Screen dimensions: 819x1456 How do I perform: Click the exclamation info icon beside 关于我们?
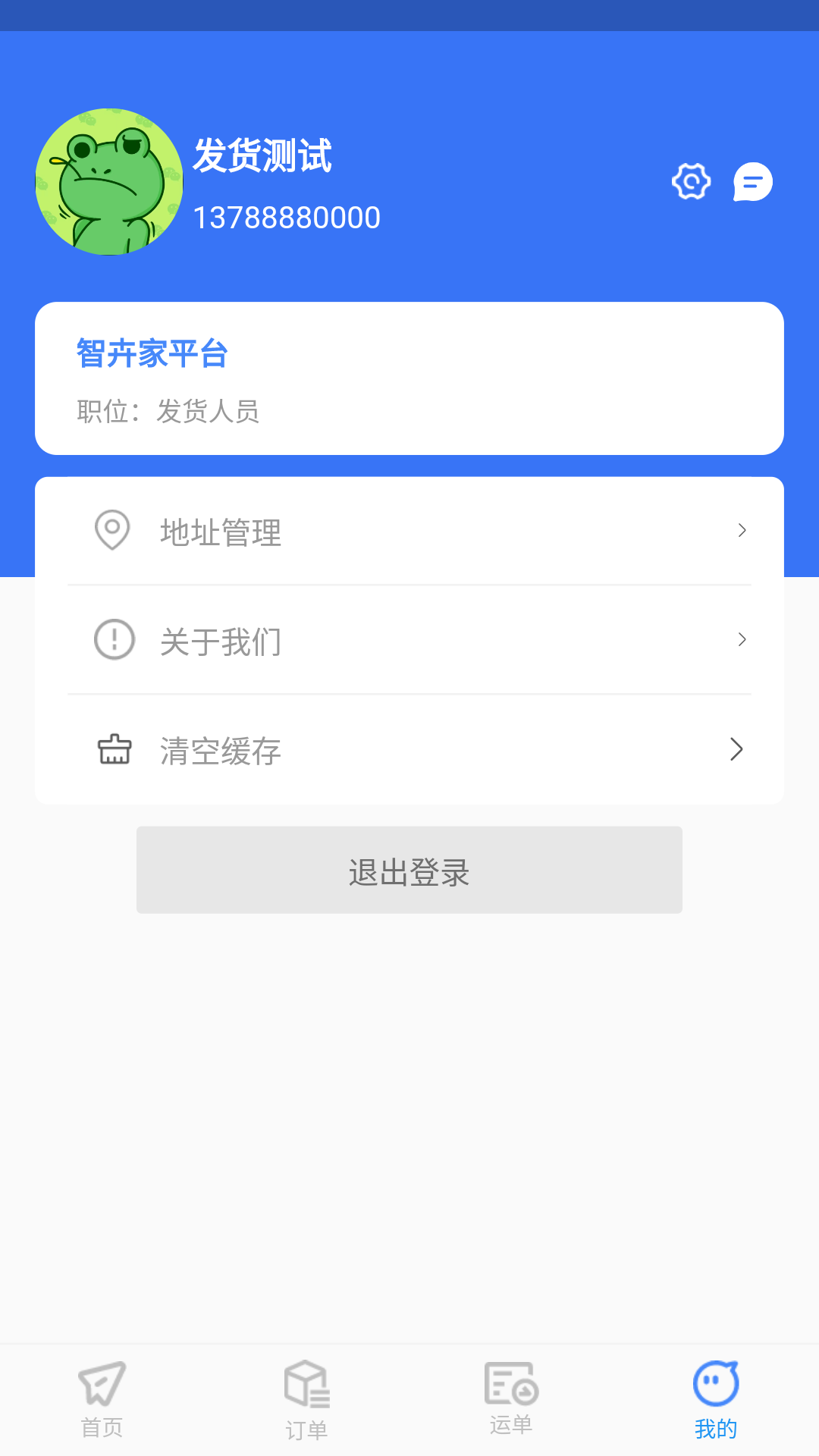point(112,640)
